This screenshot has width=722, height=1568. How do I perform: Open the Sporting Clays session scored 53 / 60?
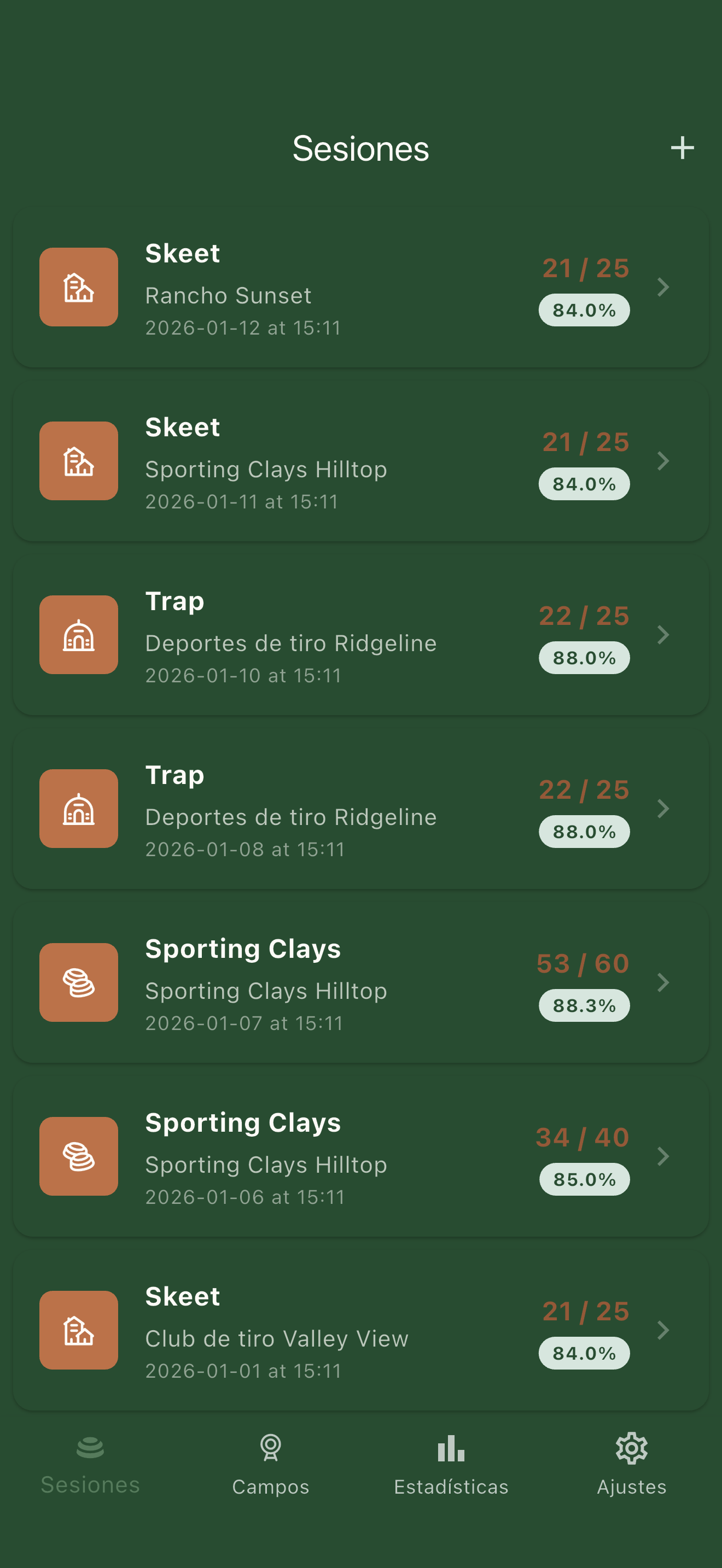pyautogui.click(x=360, y=982)
